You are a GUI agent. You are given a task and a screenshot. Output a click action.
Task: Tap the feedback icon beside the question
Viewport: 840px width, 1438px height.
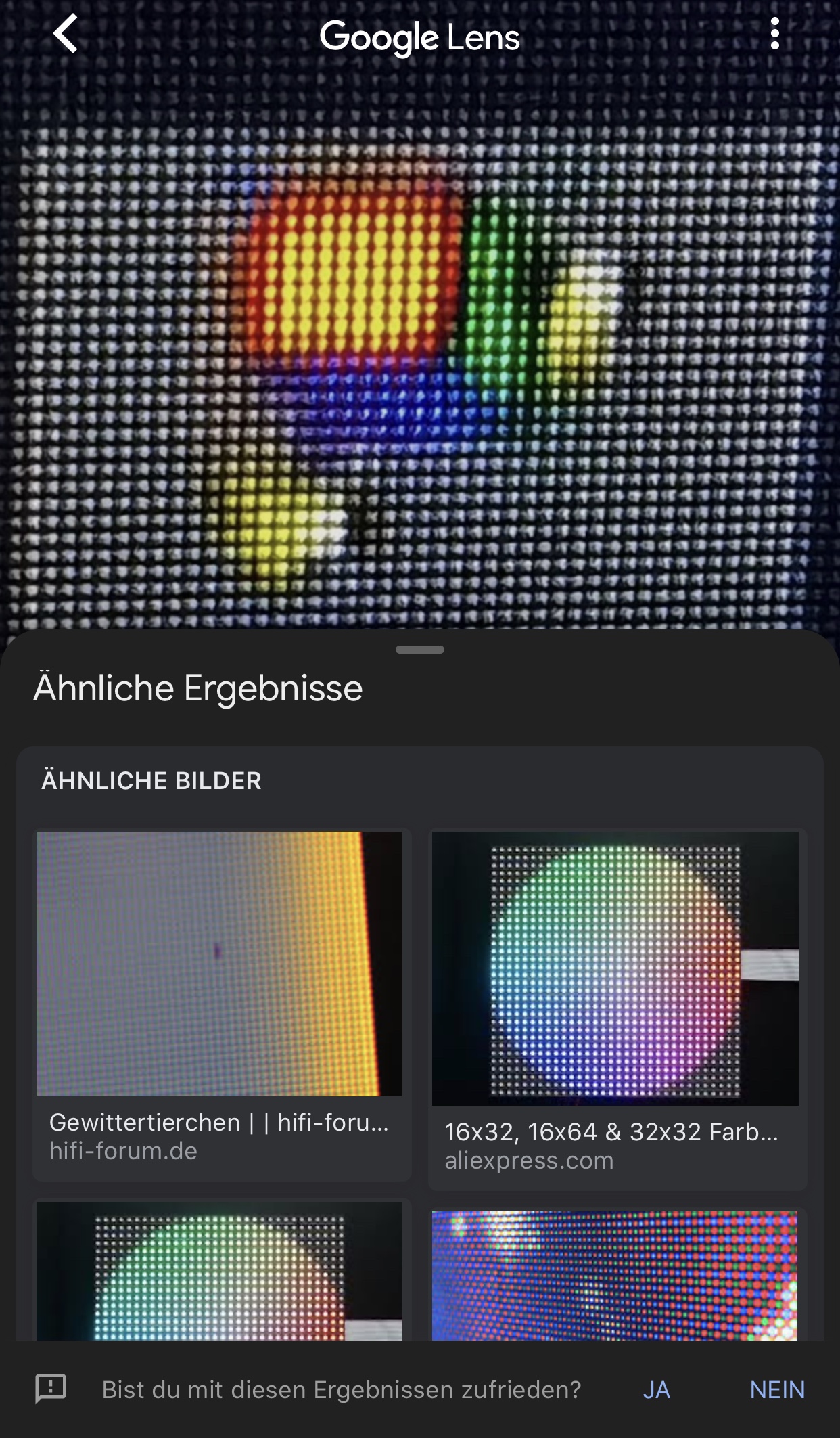51,1389
